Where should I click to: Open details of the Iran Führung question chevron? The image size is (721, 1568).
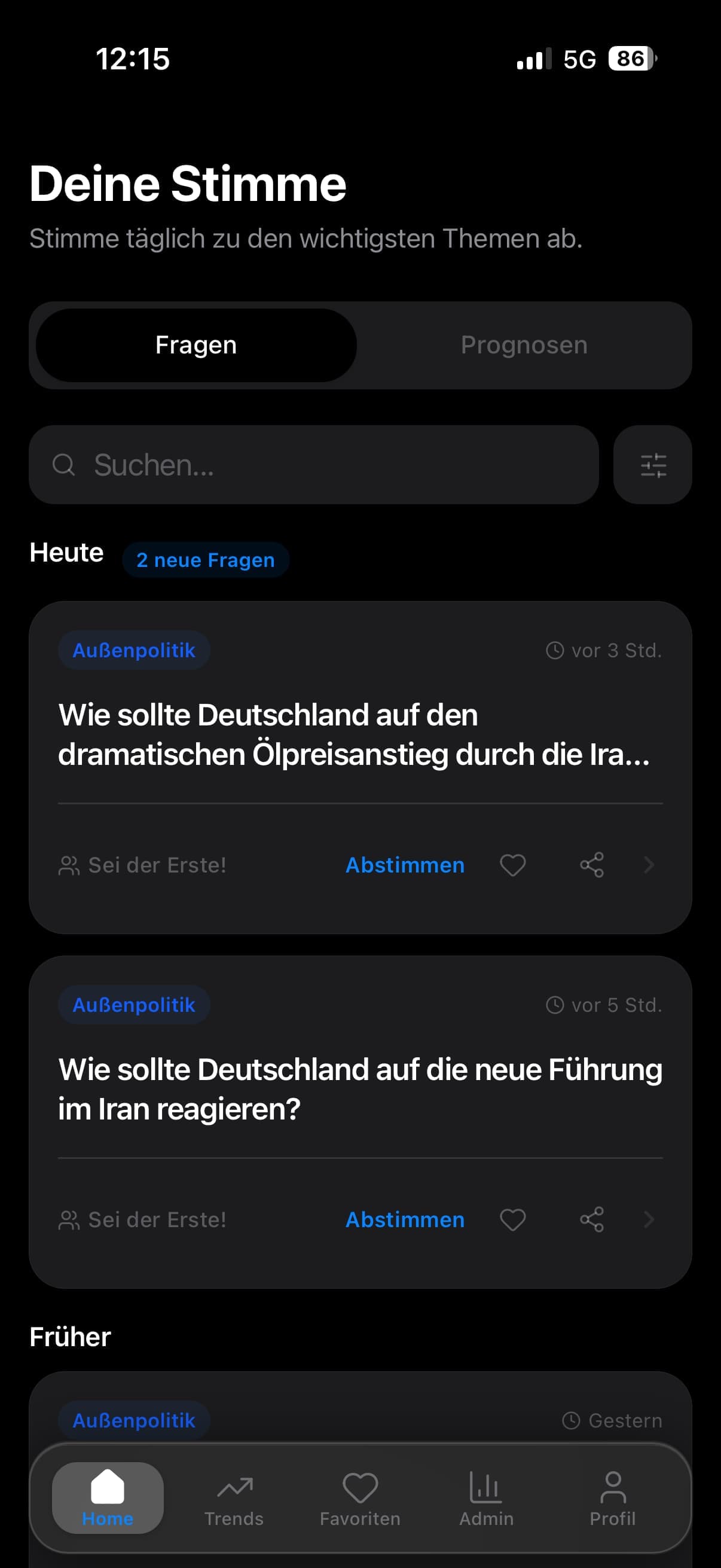click(x=649, y=1220)
